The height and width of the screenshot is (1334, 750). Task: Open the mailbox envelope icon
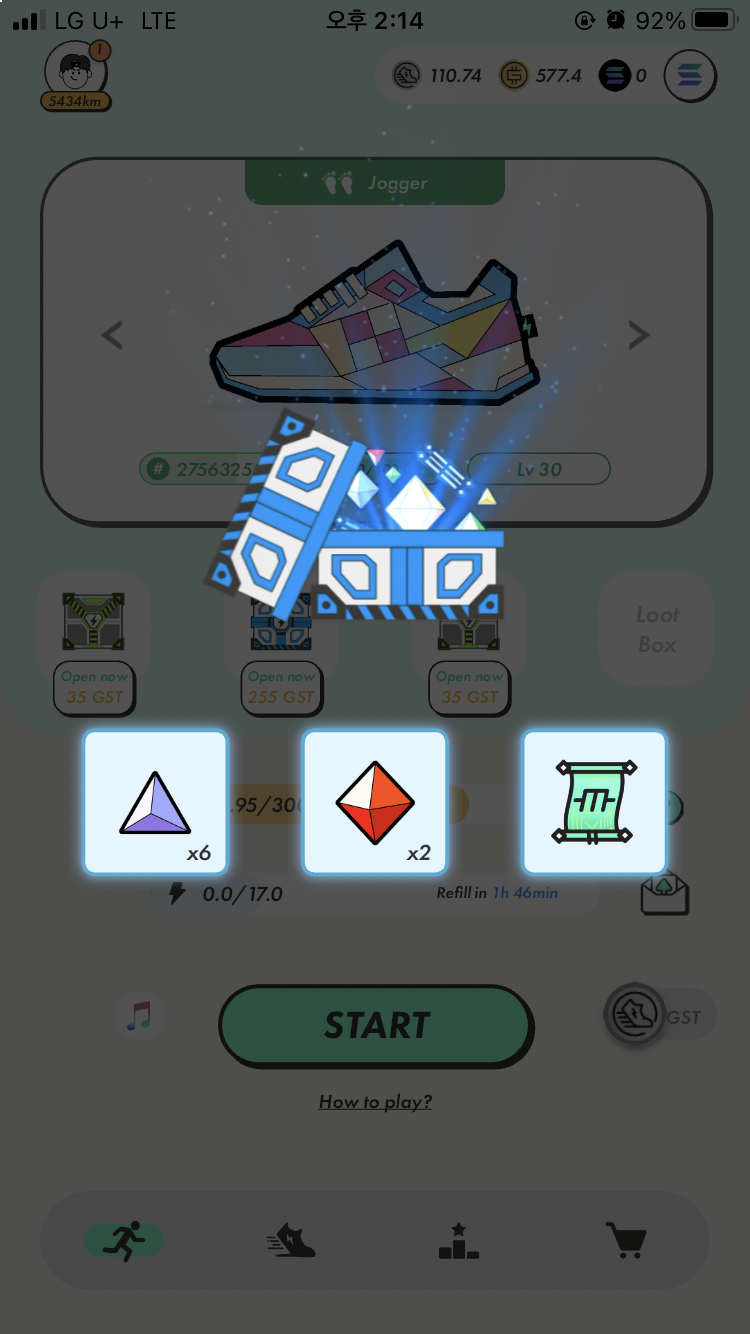click(x=665, y=893)
